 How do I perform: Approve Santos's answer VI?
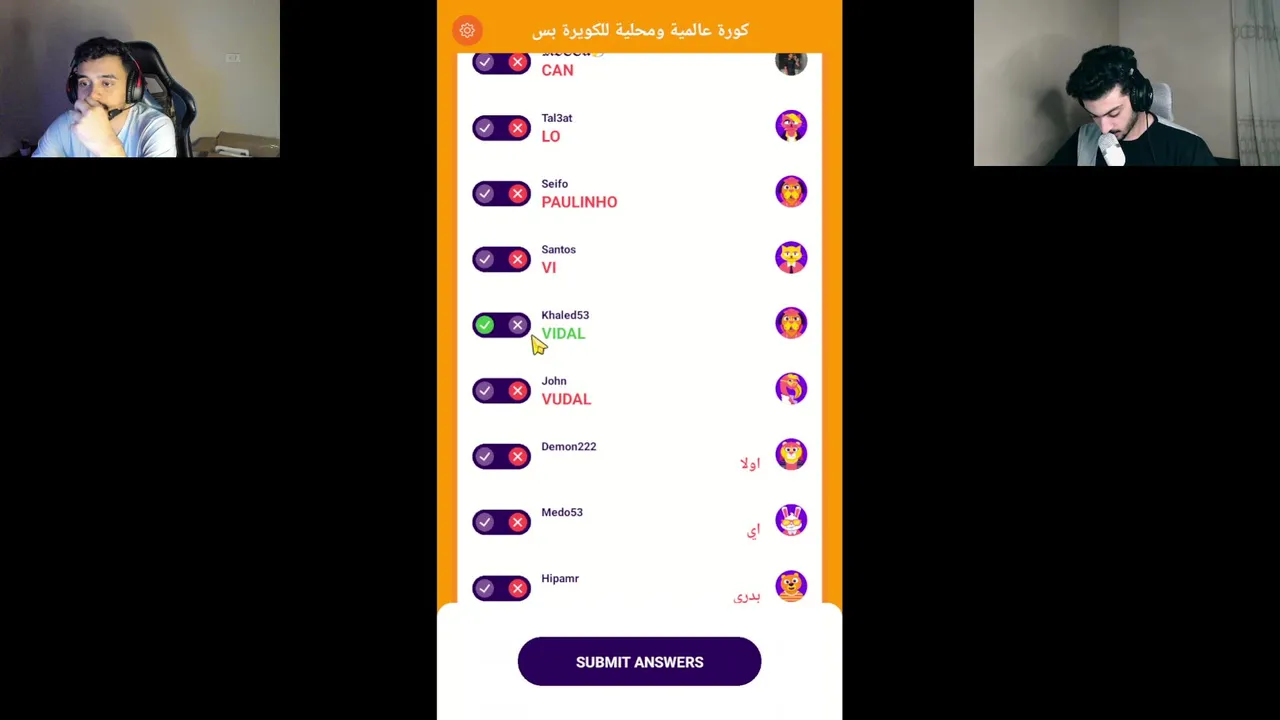pyautogui.click(x=485, y=260)
